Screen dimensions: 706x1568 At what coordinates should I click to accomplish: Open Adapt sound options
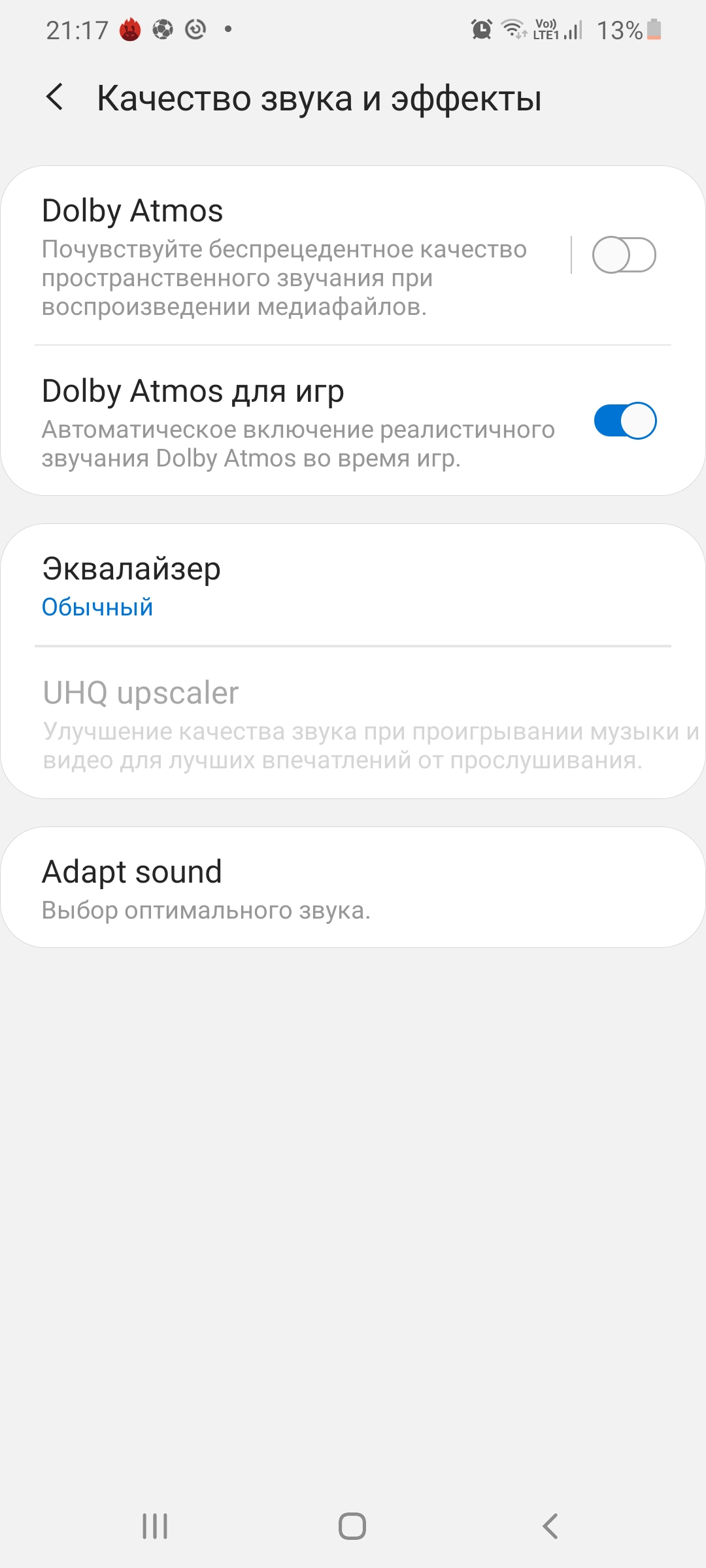[353, 888]
